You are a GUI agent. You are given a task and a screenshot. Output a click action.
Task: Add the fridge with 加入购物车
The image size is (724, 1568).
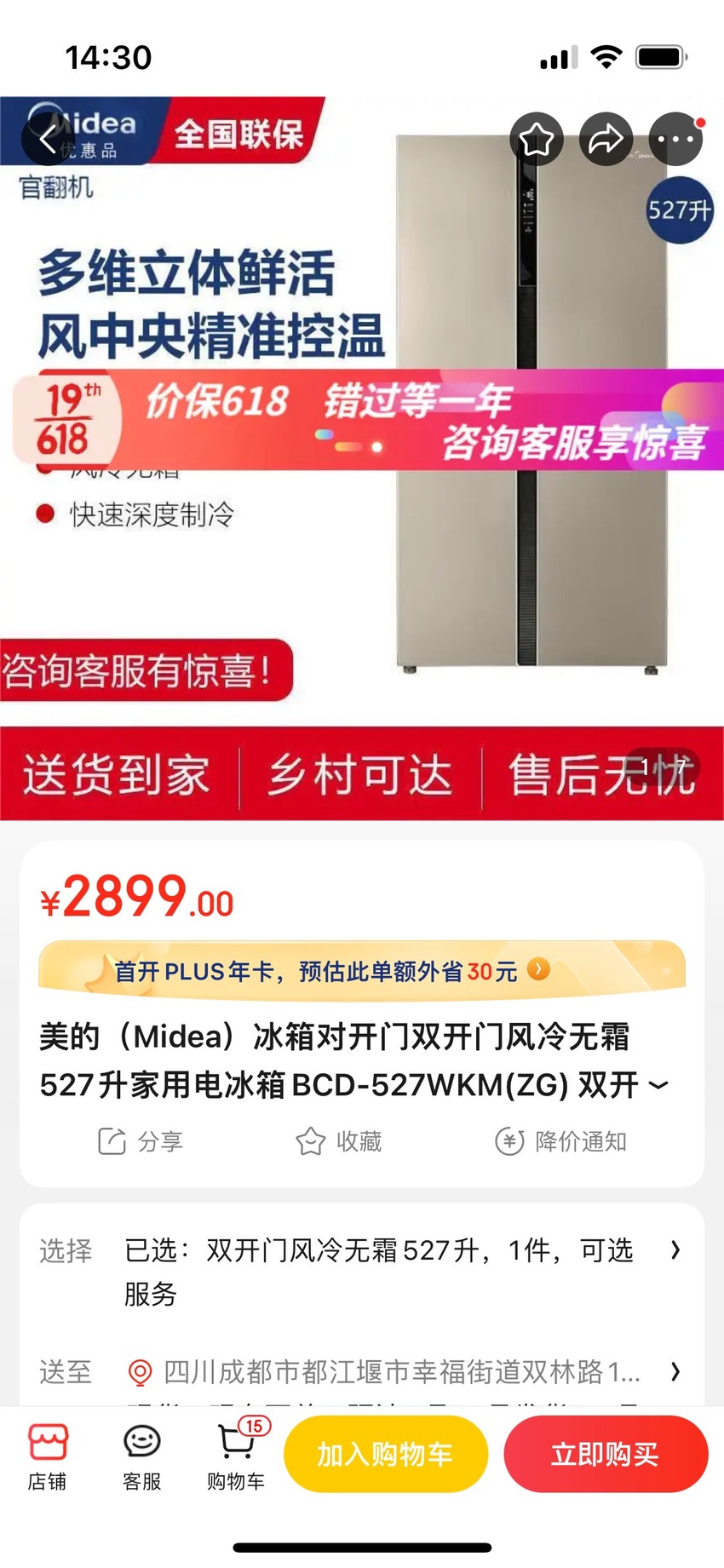click(x=386, y=1454)
